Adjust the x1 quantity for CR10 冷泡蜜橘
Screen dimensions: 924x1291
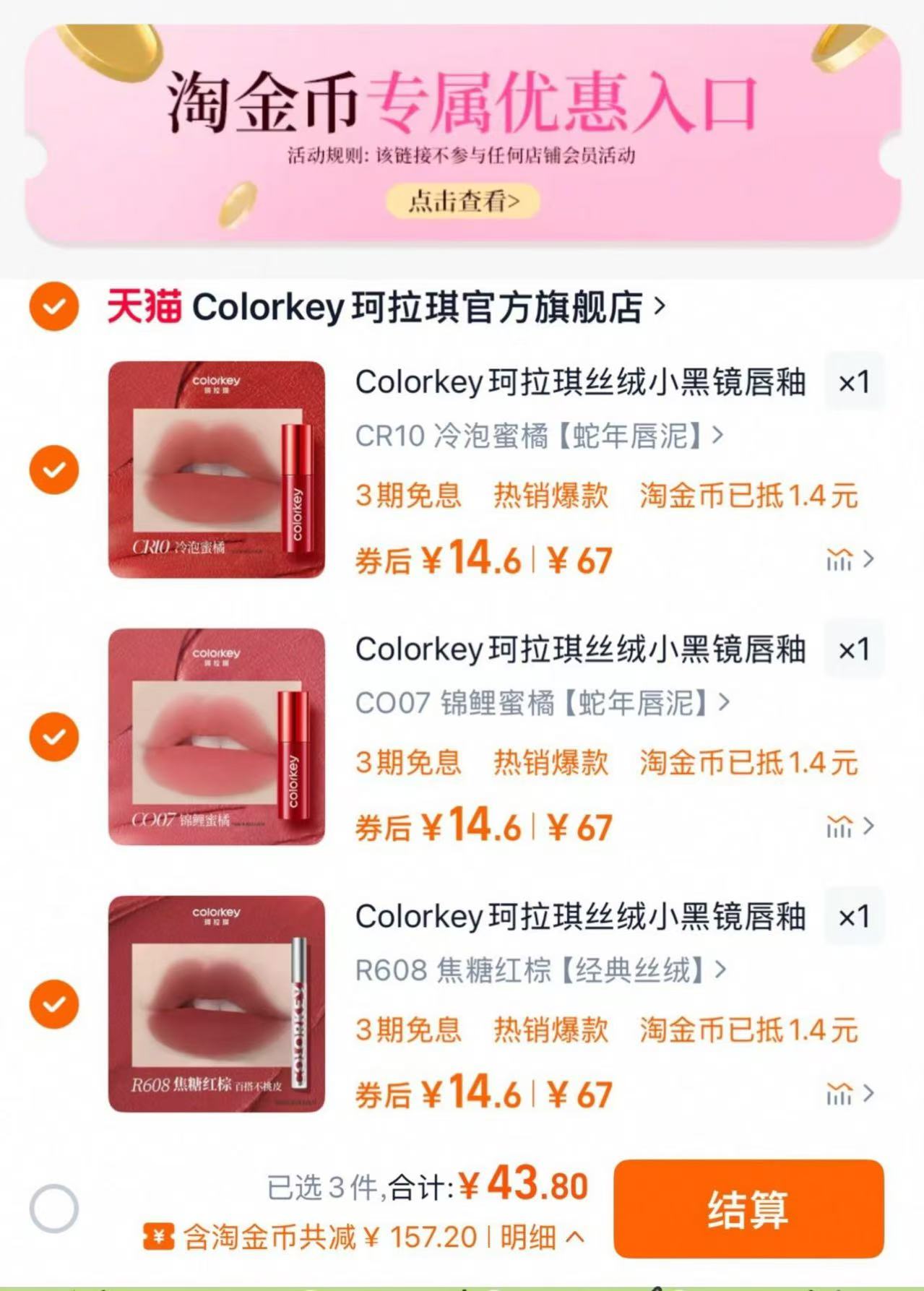[x=854, y=382]
